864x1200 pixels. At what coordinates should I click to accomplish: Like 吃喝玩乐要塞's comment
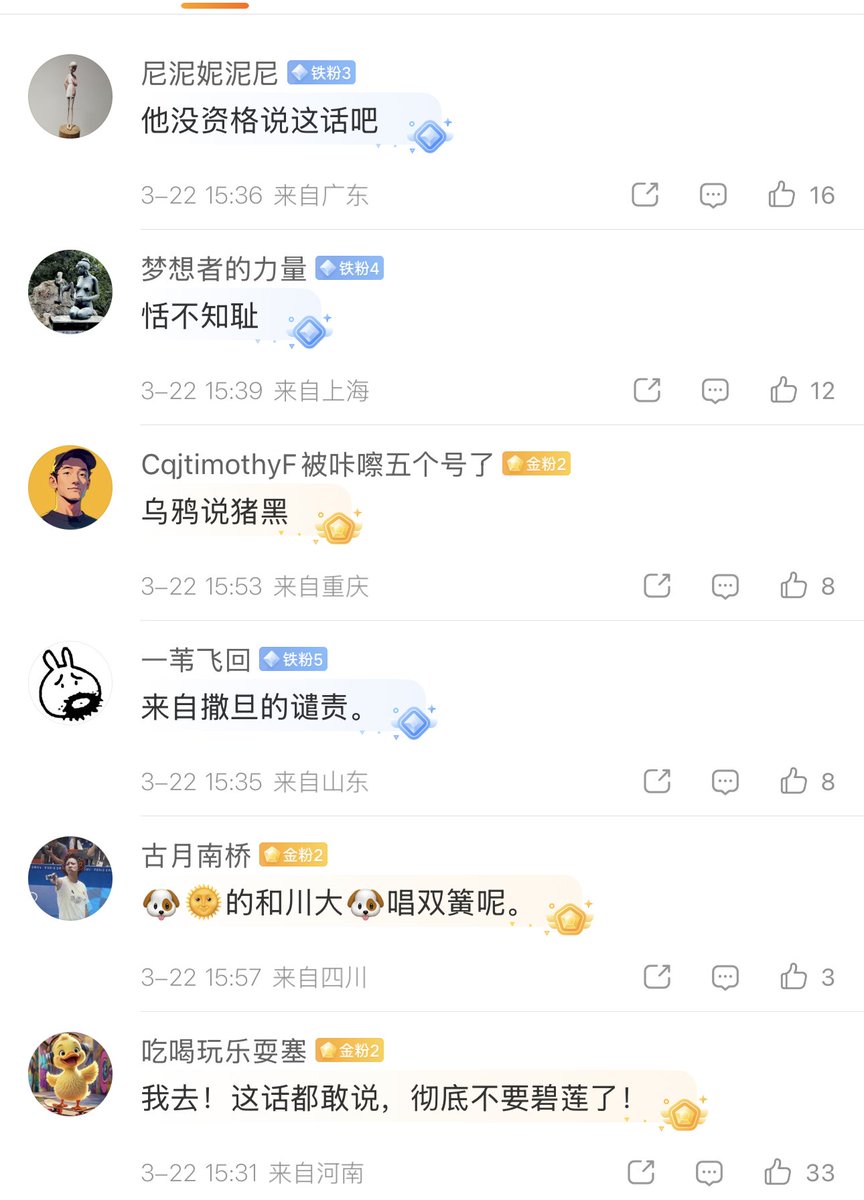click(x=778, y=1172)
